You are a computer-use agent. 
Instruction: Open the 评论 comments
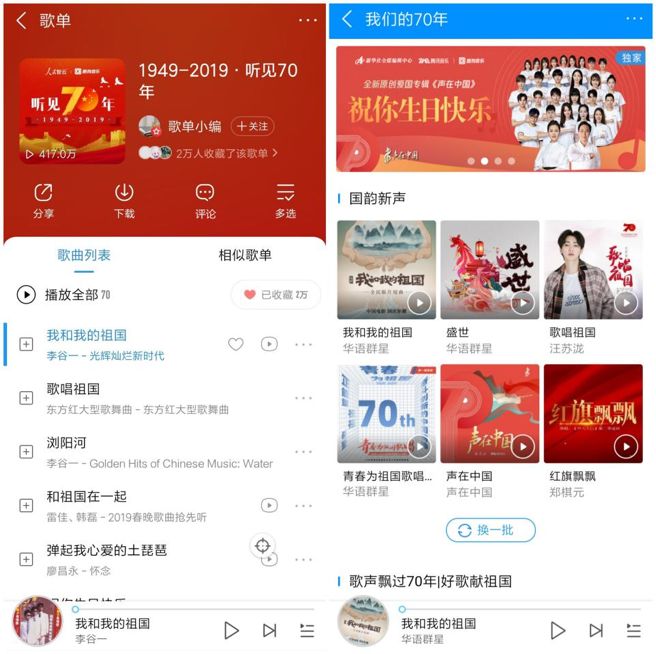(x=205, y=201)
